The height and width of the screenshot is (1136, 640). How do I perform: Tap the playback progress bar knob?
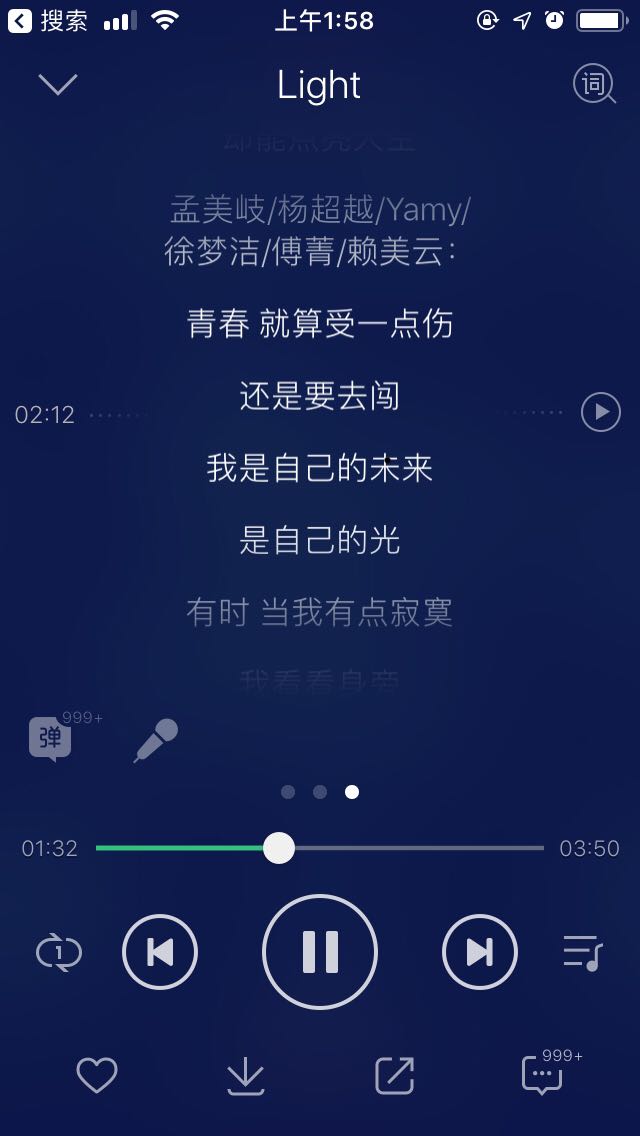coord(279,848)
